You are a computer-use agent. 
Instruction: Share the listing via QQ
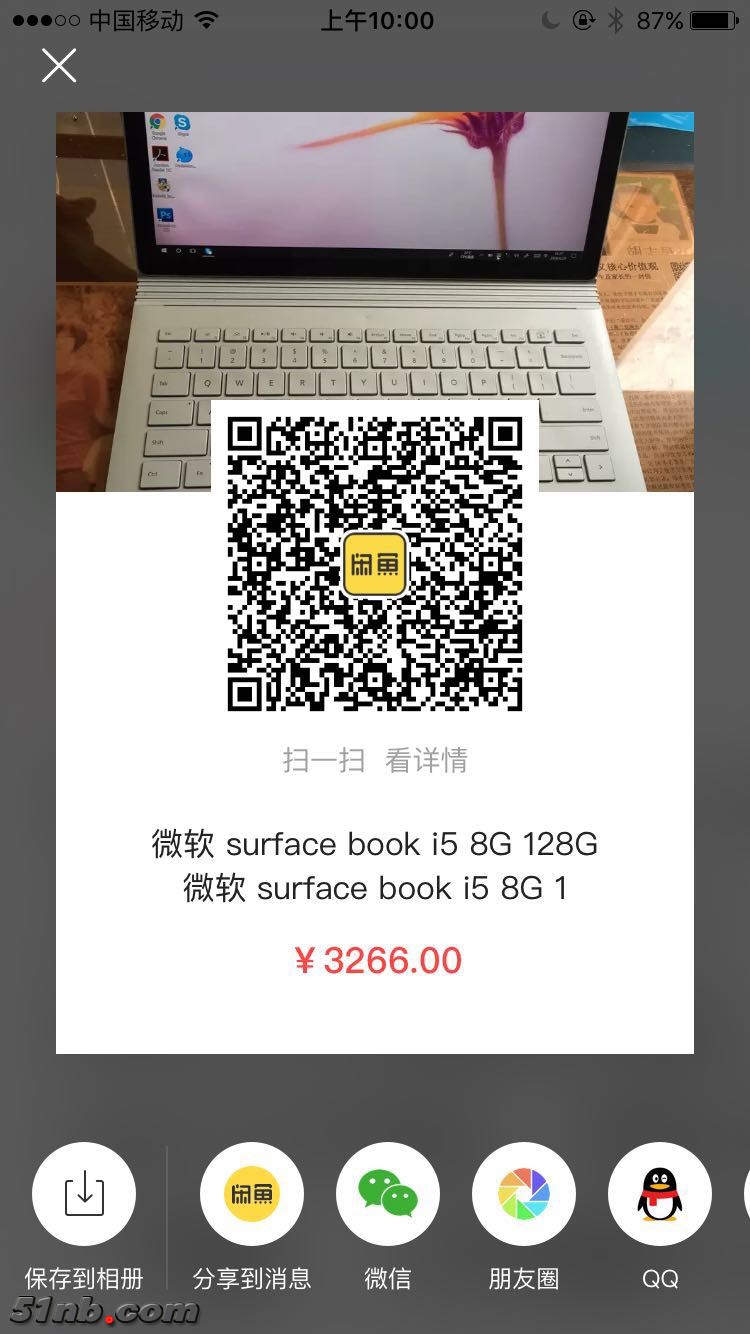[x=660, y=1194]
